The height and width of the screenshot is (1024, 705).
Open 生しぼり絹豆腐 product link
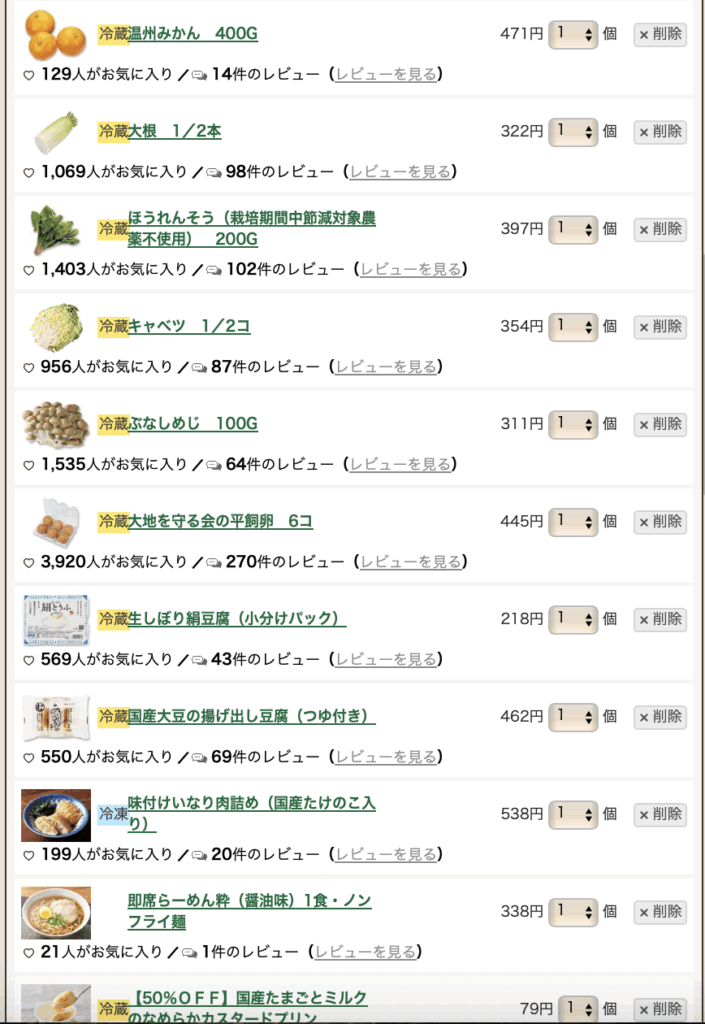[237, 619]
